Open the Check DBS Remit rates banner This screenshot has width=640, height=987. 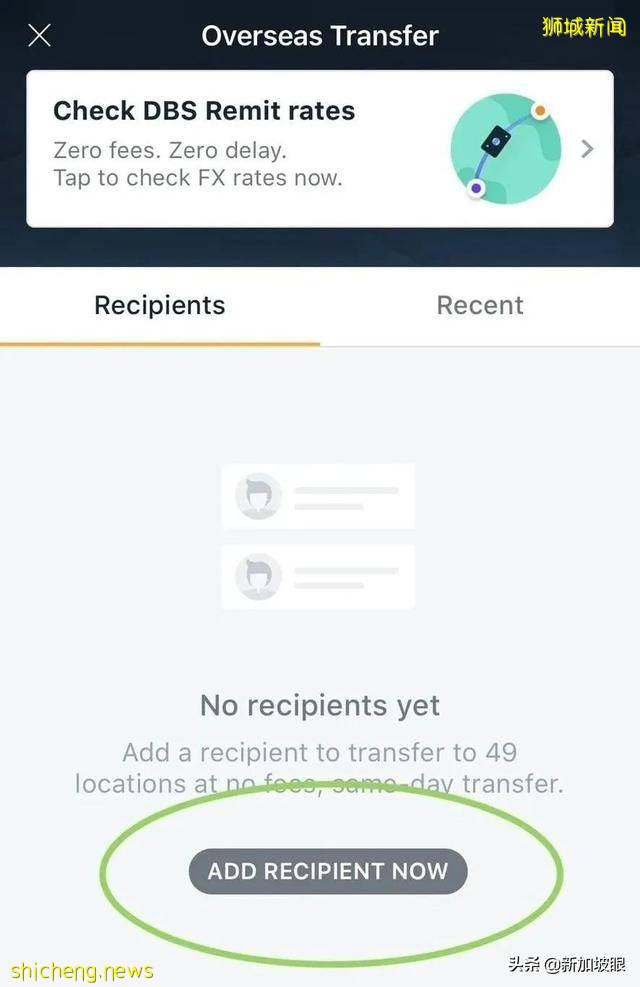[x=320, y=148]
